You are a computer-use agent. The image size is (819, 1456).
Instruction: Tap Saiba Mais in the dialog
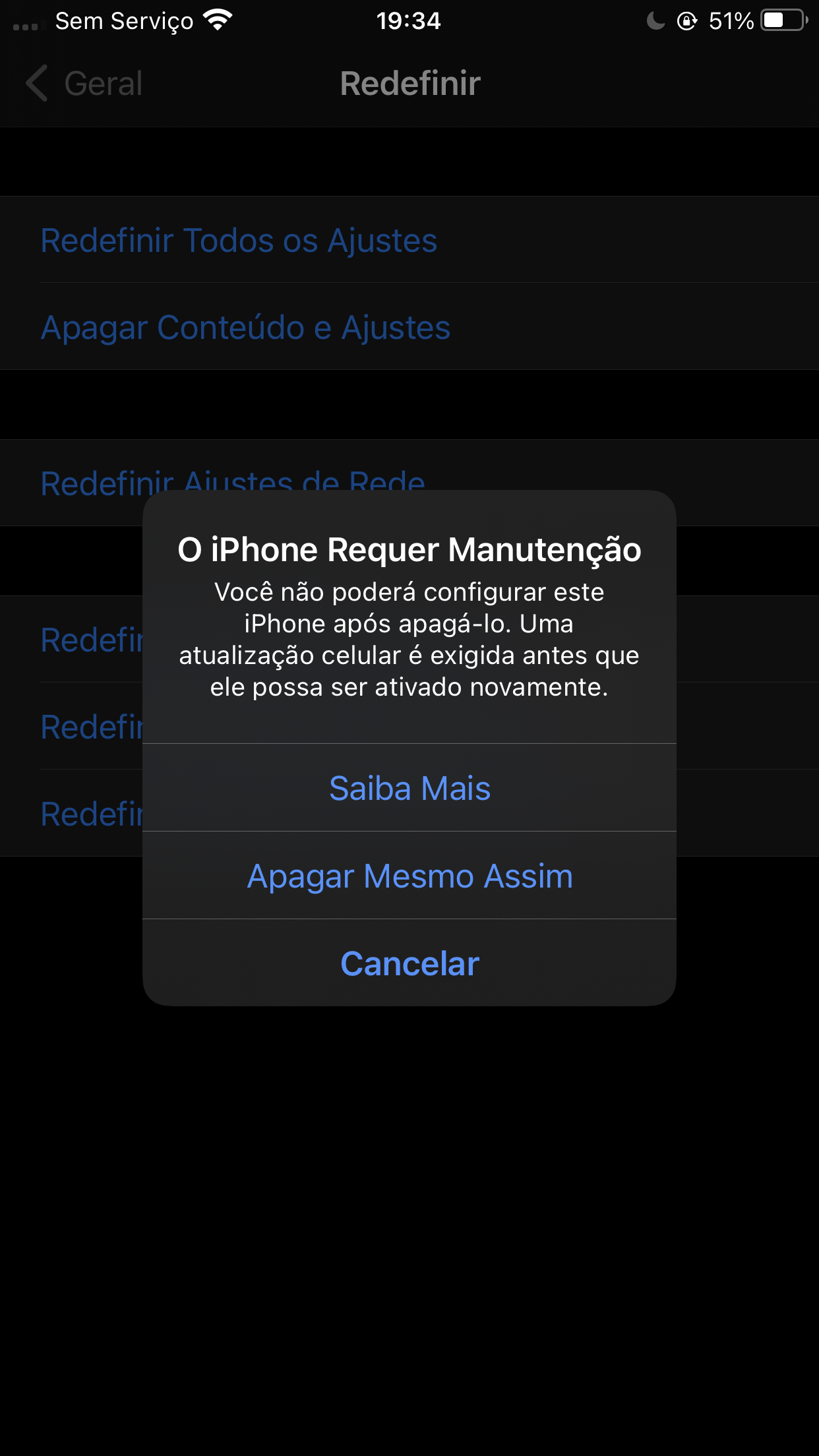(409, 788)
